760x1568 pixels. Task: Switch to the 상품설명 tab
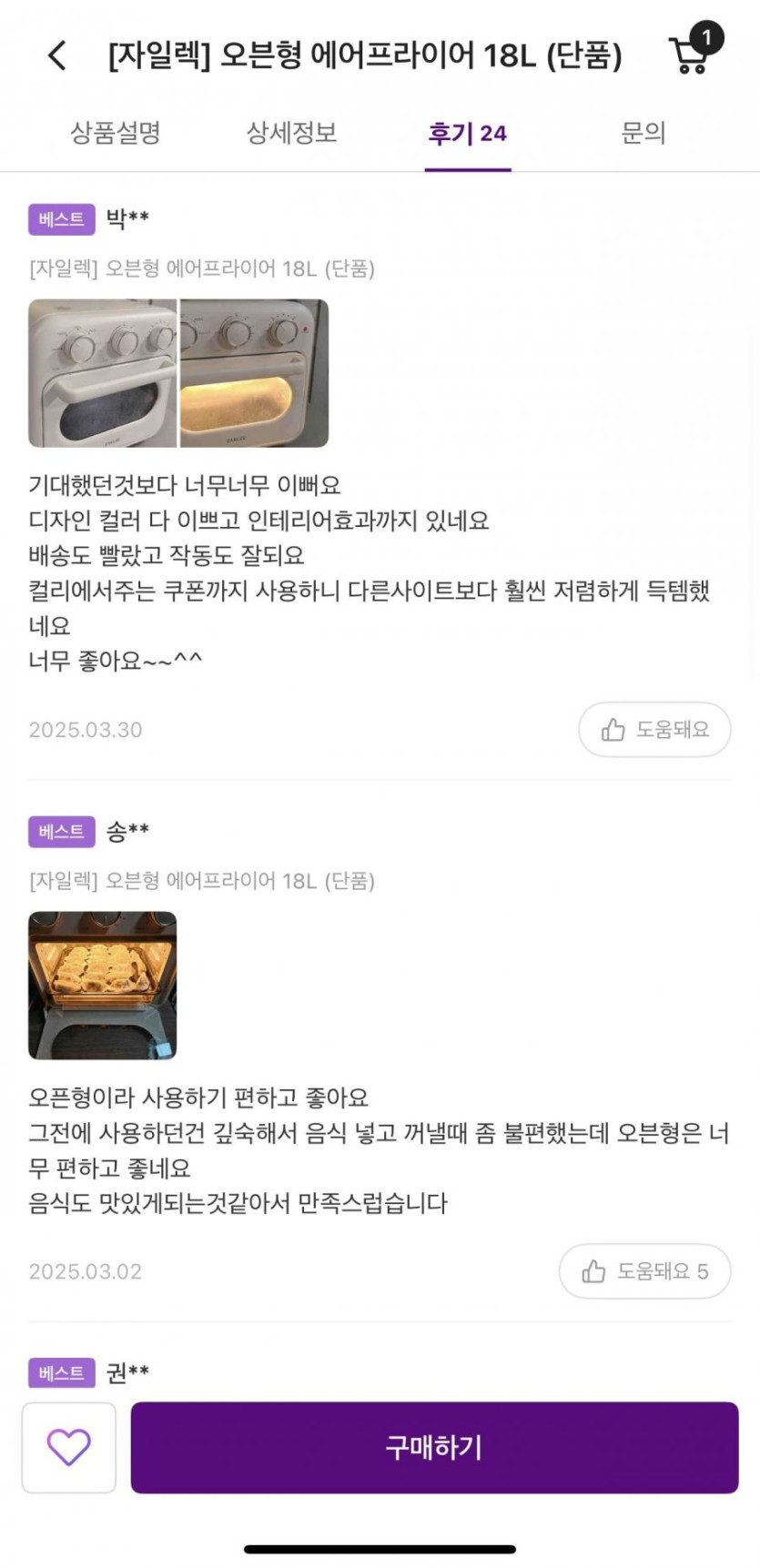click(x=116, y=134)
